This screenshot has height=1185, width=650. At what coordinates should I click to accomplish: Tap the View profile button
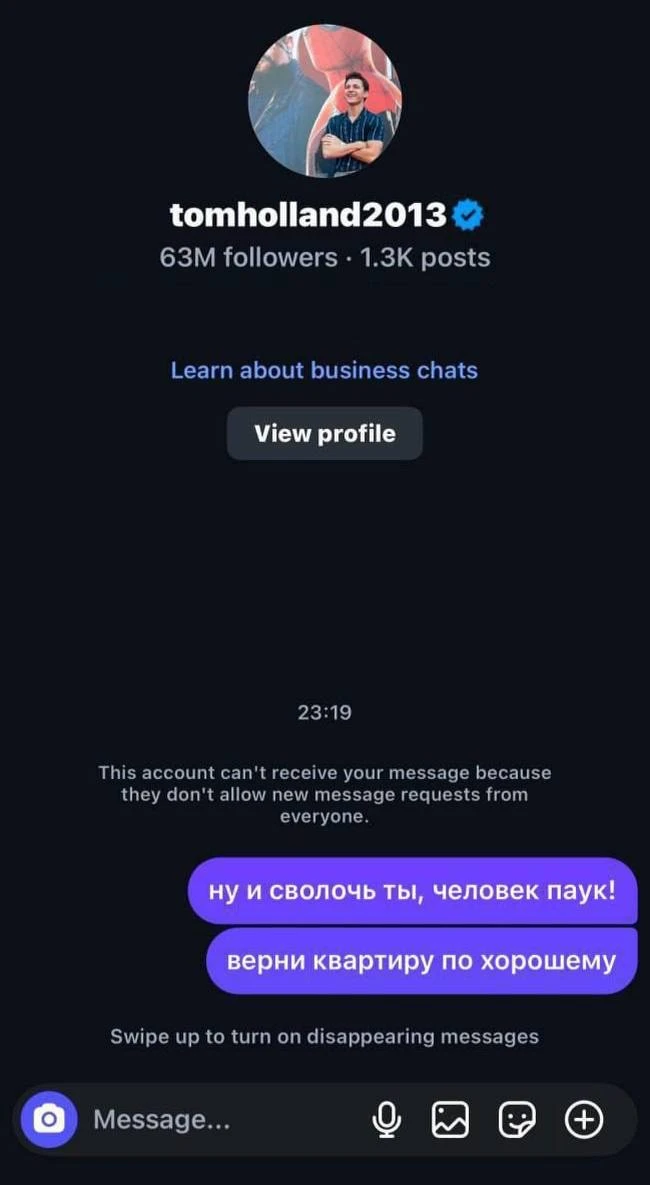324,433
